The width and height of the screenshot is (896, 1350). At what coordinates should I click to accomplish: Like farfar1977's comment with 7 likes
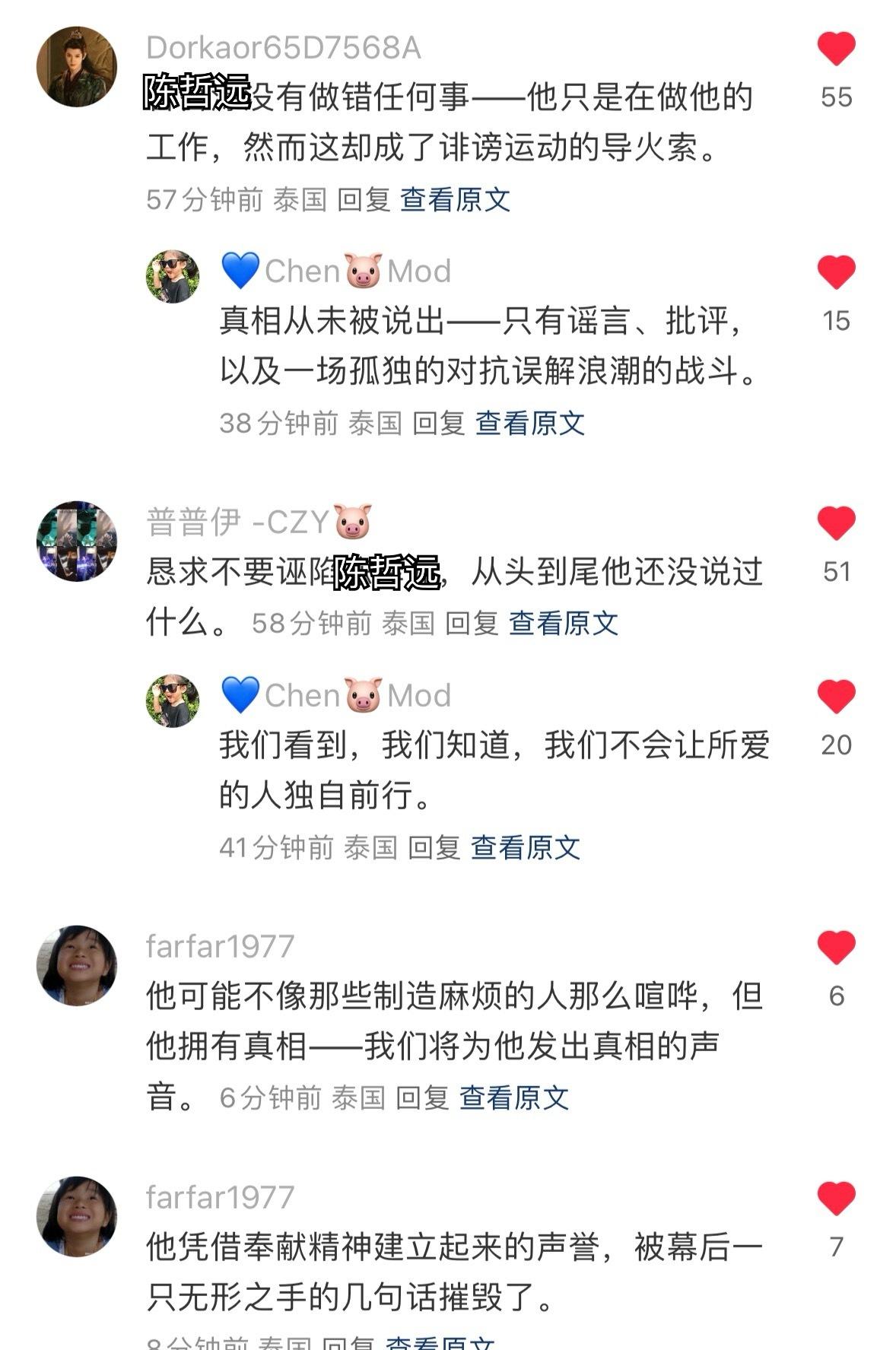836,1199
